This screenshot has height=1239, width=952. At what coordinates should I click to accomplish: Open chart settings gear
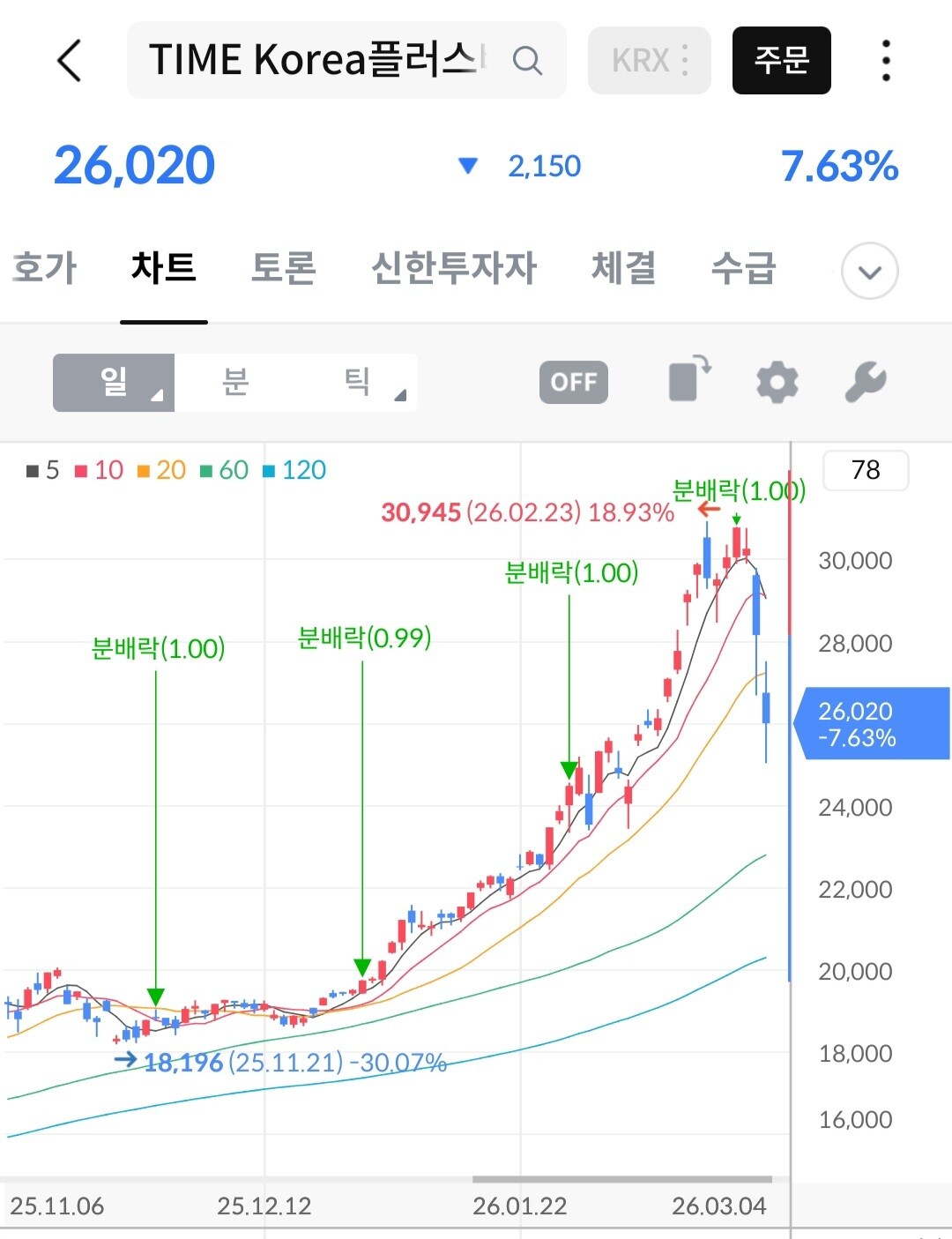[777, 383]
